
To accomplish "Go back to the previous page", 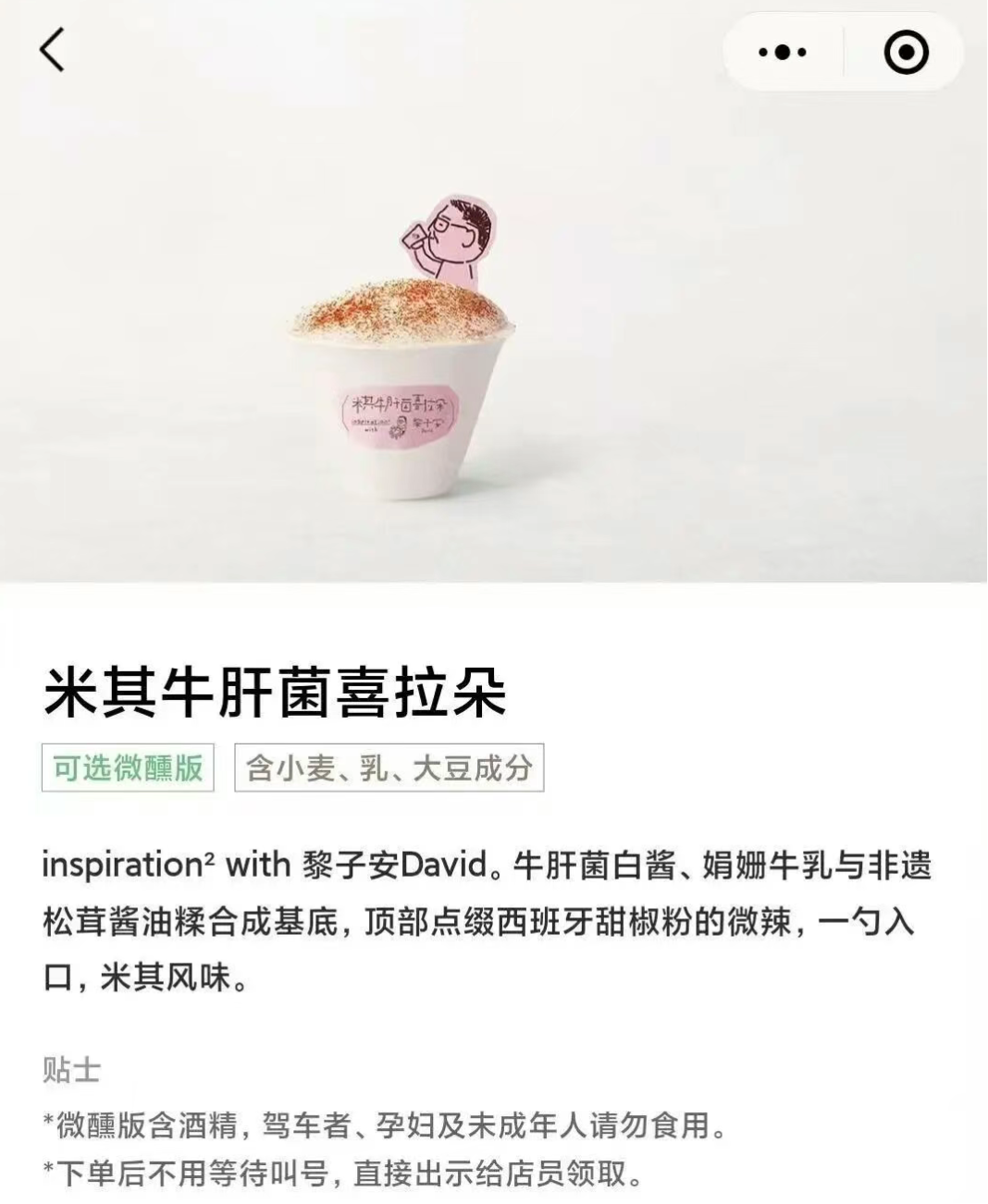I will coord(53,50).
